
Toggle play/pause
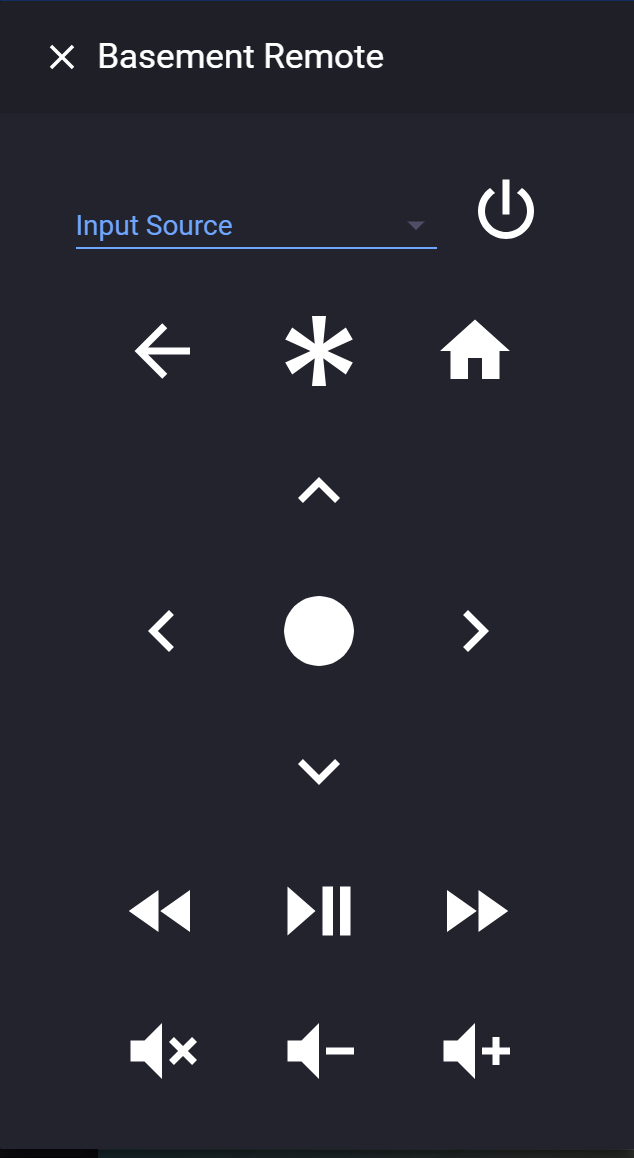point(319,911)
